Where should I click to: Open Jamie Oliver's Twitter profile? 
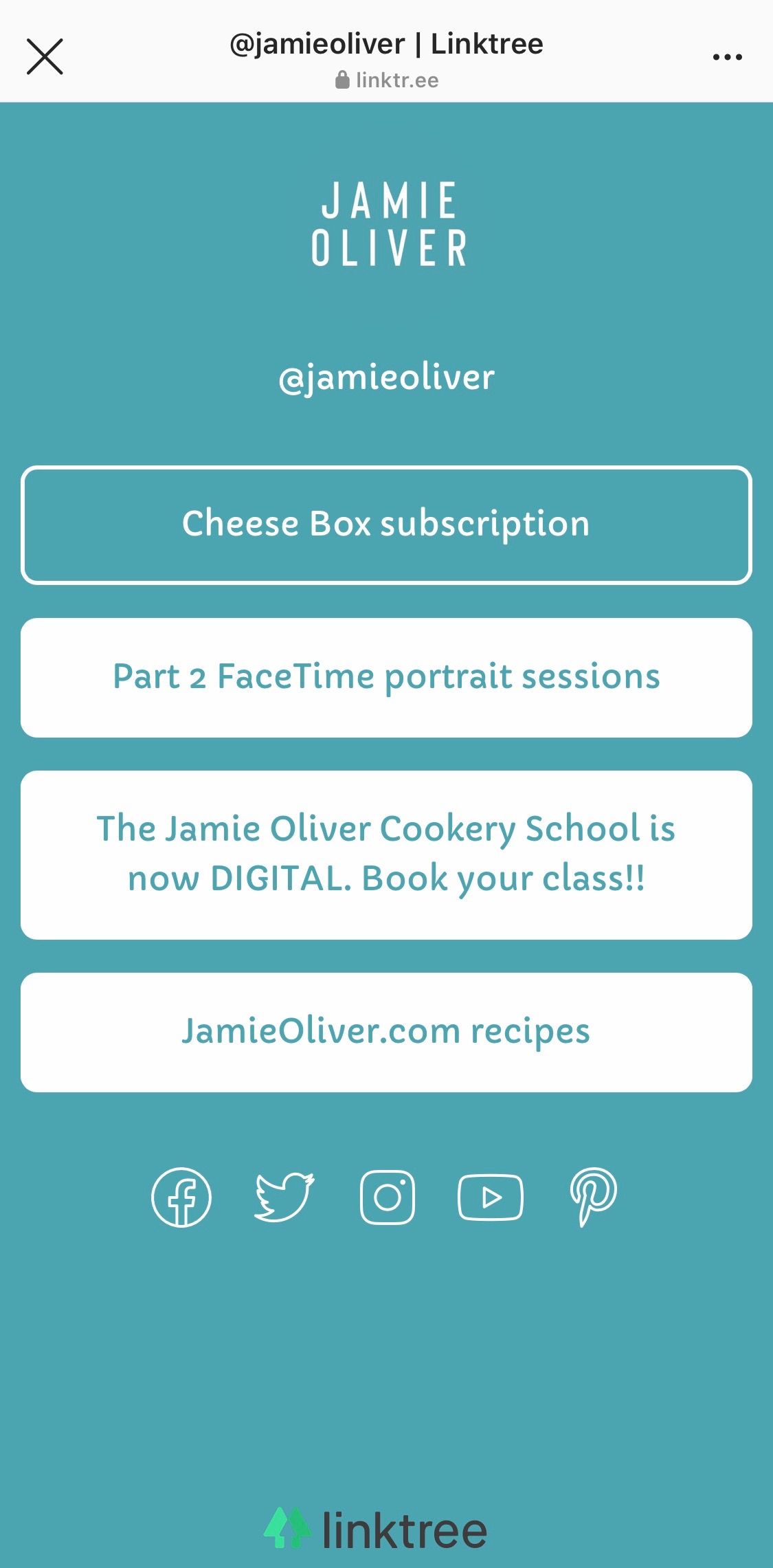tap(284, 1197)
